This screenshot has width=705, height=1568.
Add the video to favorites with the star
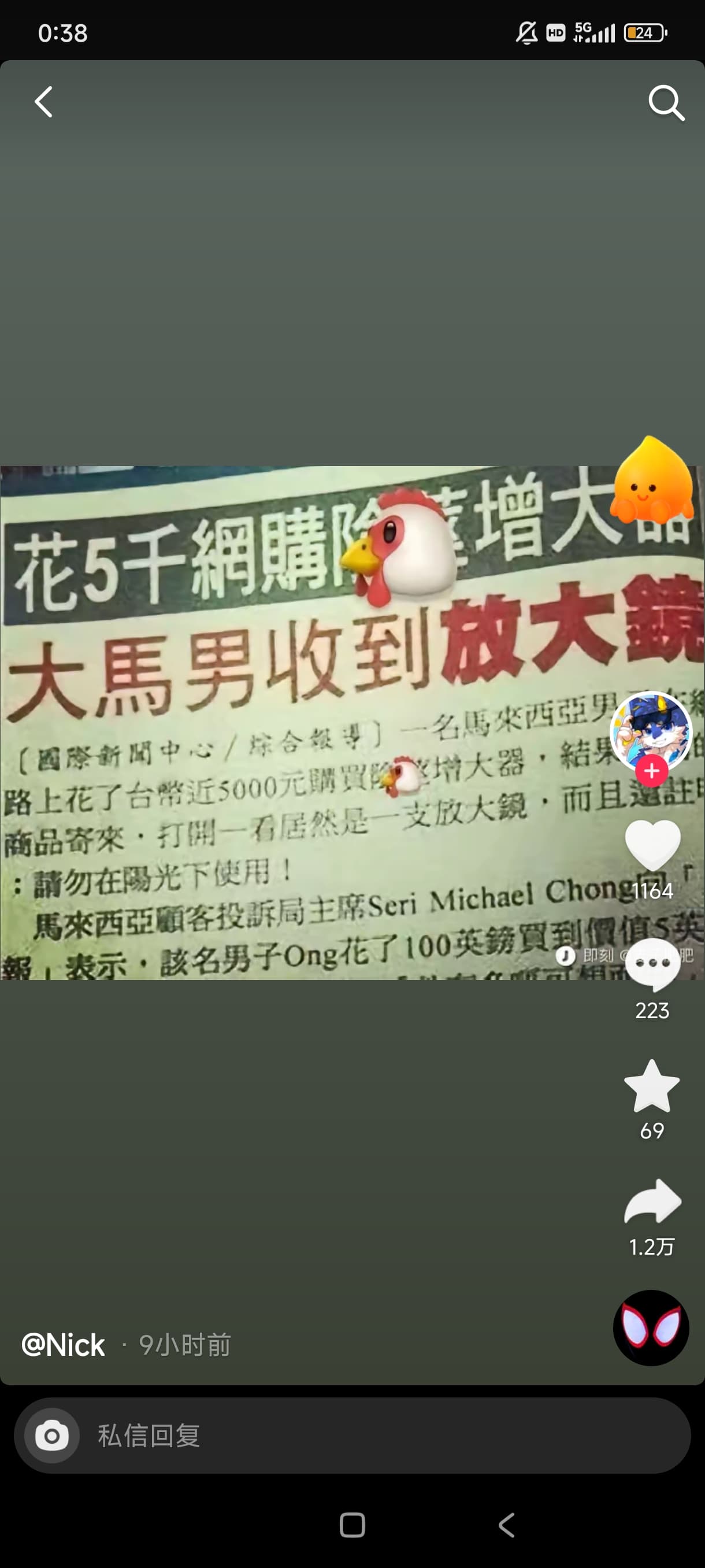(651, 1086)
